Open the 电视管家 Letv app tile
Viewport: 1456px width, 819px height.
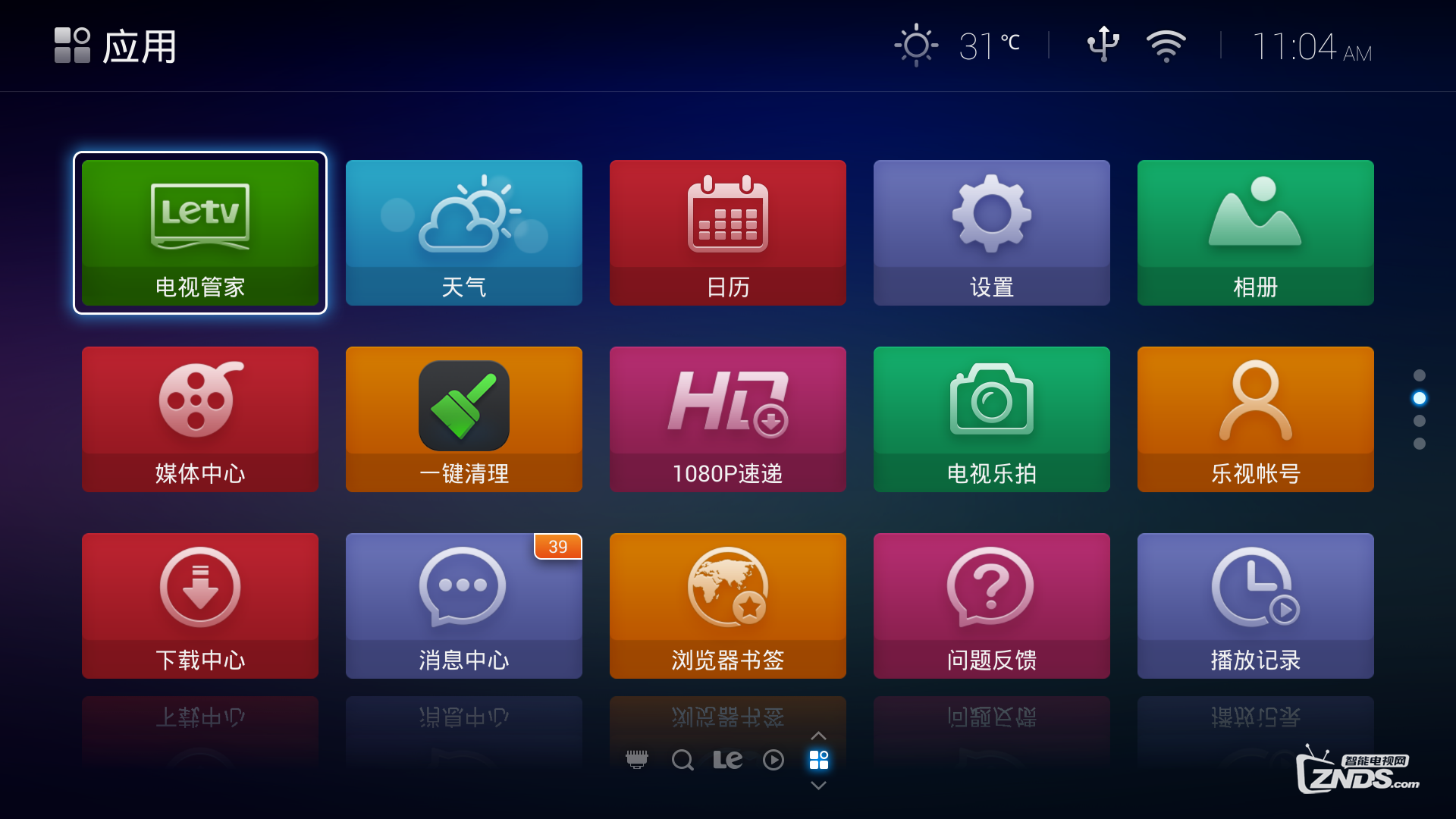pyautogui.click(x=200, y=233)
